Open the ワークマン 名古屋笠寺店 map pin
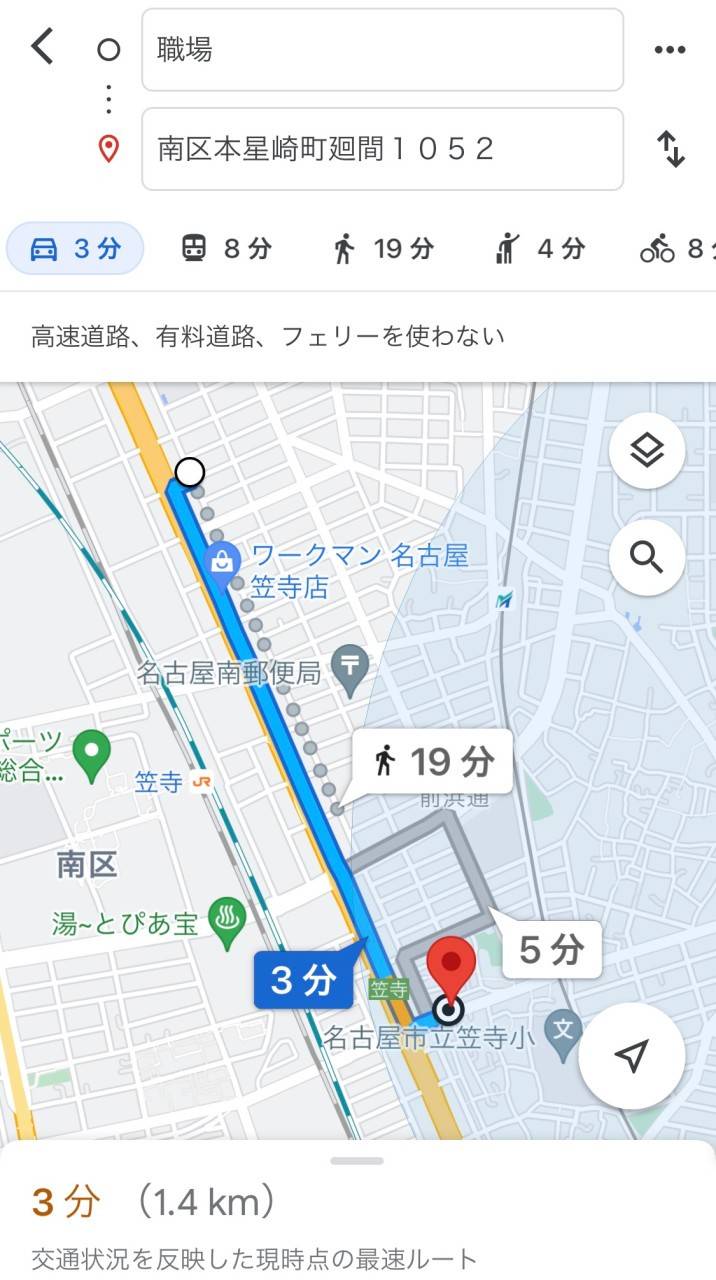Viewport: 716px width, 1280px height. coord(222,561)
